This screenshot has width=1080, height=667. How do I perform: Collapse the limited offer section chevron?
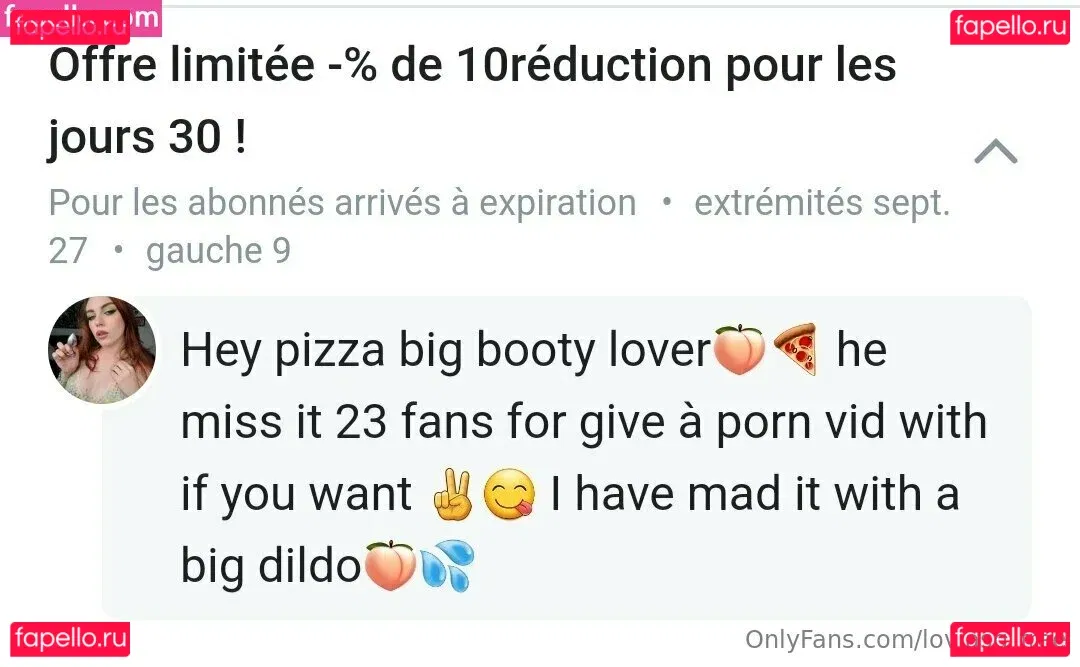pos(995,152)
